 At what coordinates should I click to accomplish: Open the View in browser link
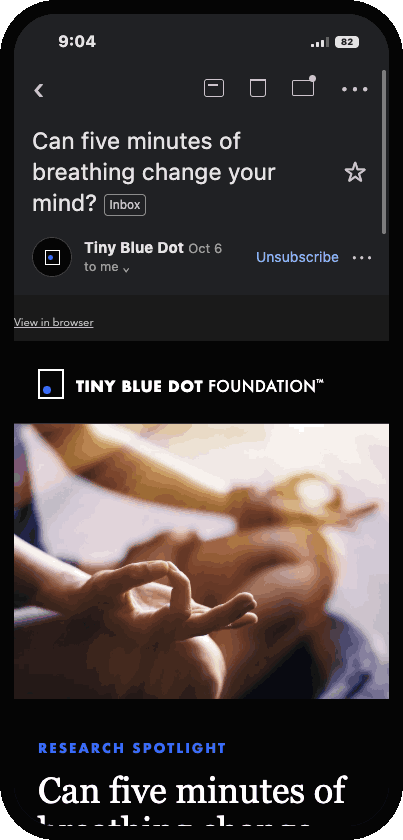coord(54,322)
